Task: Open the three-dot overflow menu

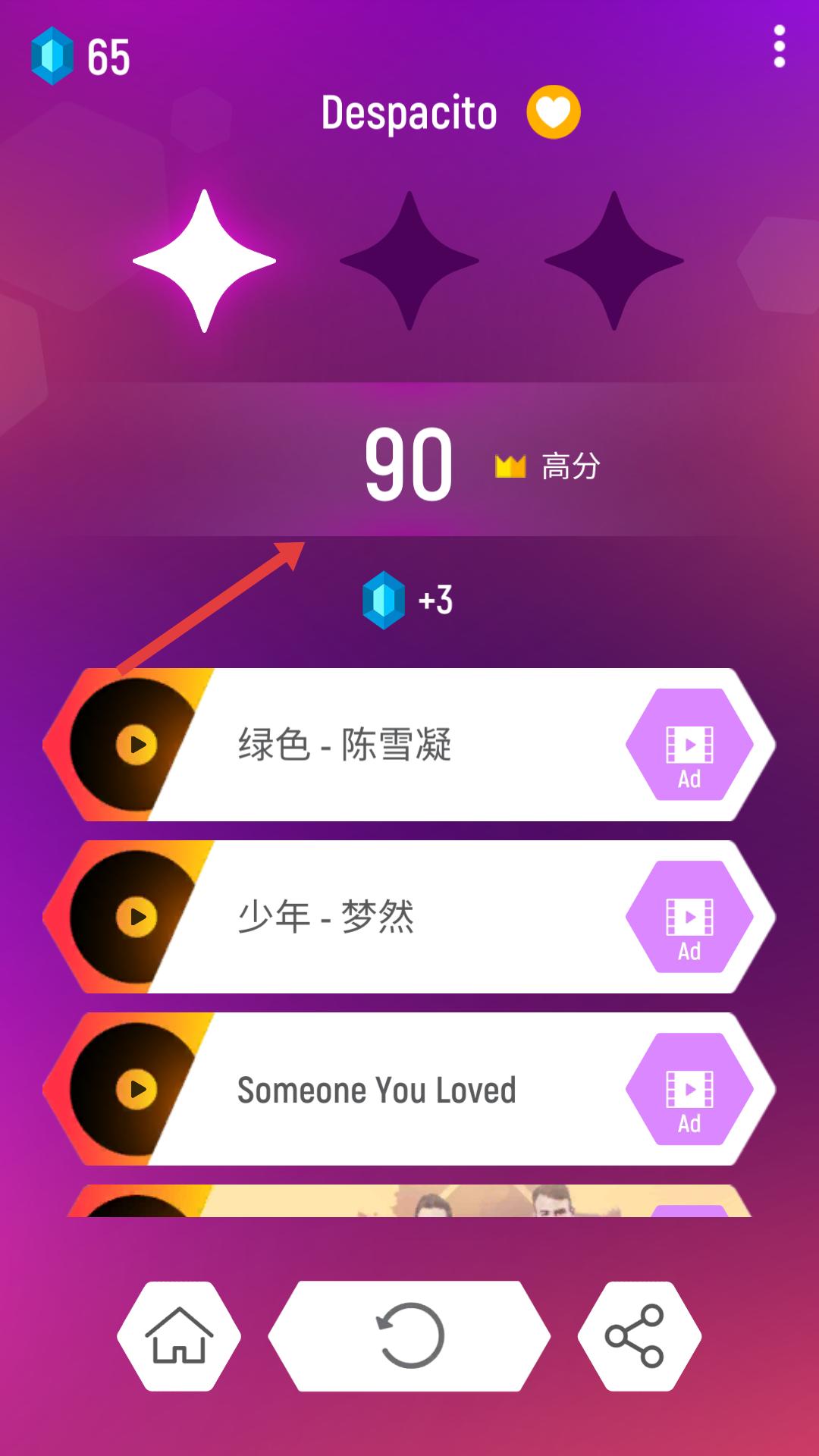Action: coord(779,47)
